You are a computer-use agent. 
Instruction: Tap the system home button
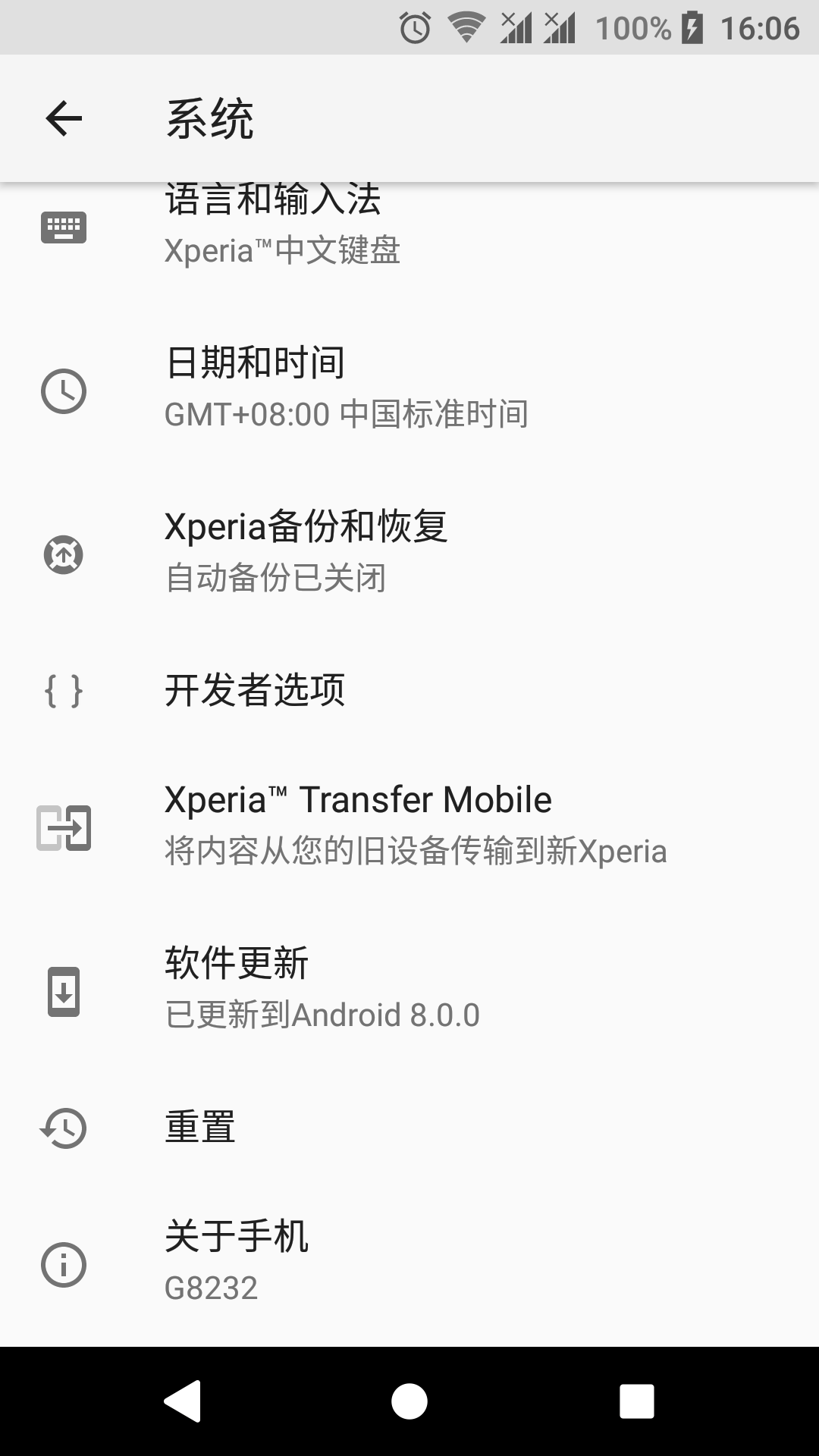point(409,1401)
